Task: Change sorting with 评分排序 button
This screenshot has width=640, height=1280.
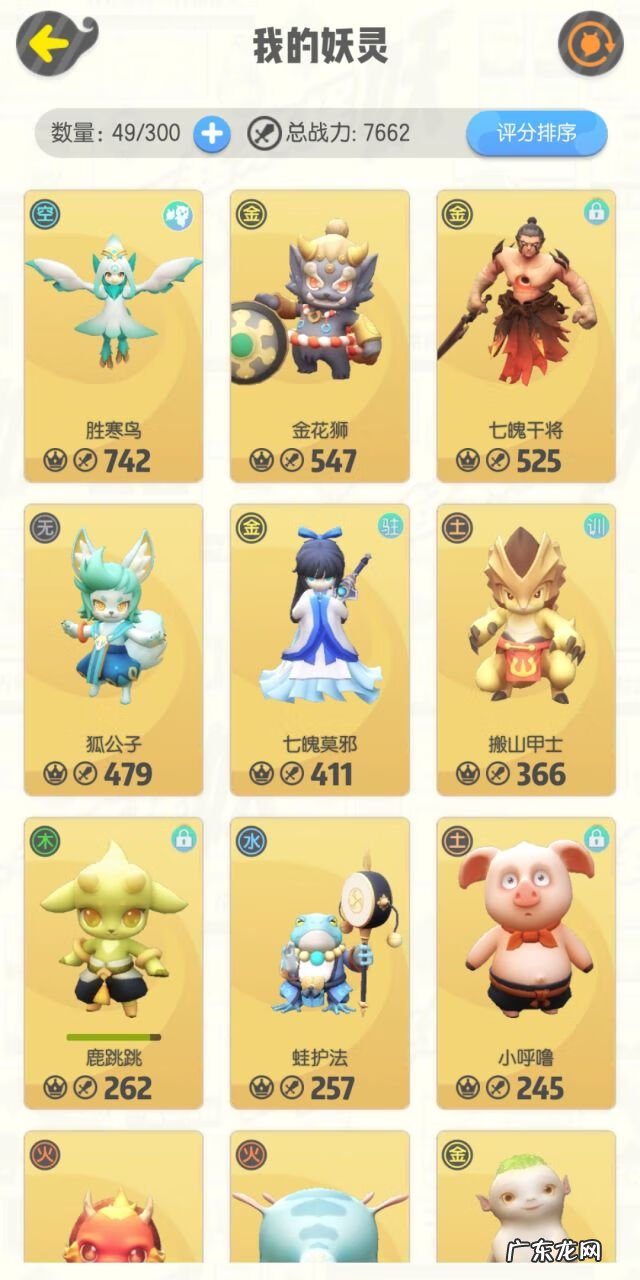Action: click(537, 133)
